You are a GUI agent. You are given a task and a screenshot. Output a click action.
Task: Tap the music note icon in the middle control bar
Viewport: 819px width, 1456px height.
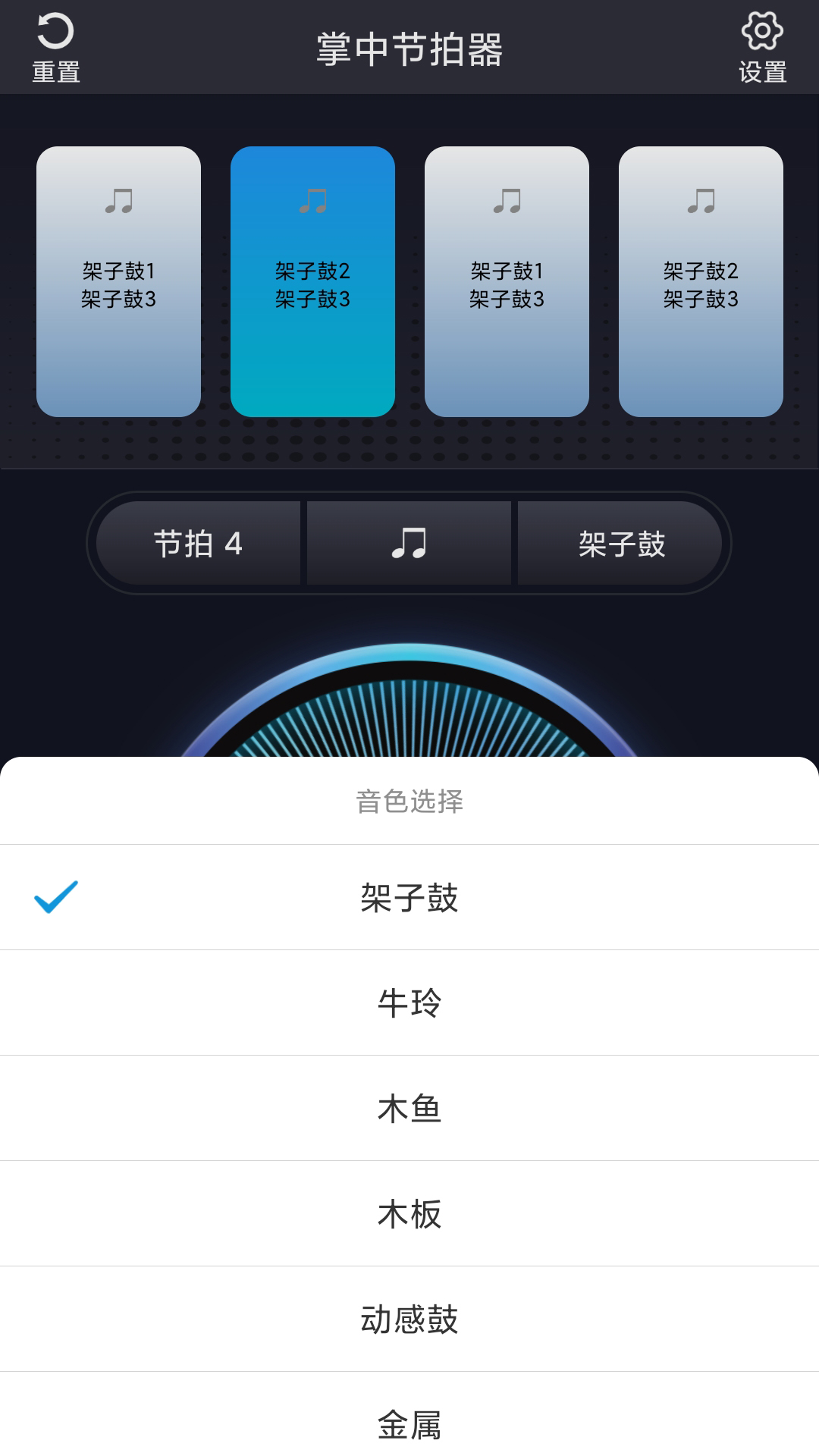(x=409, y=544)
